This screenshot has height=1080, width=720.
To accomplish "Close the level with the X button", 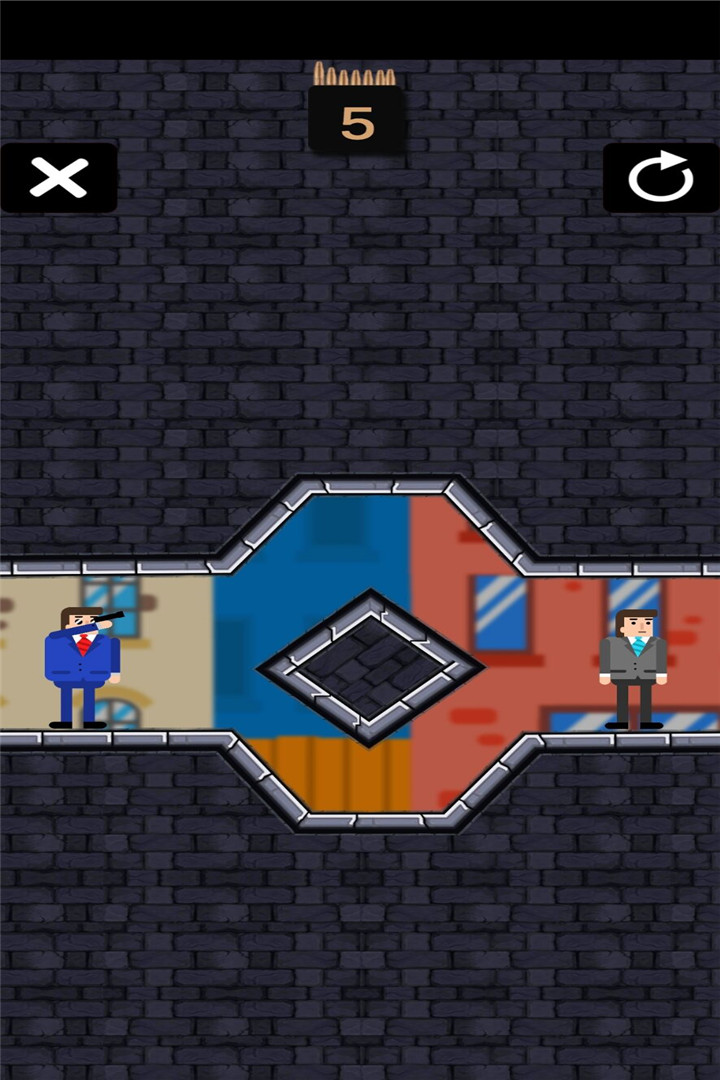I will [59, 178].
